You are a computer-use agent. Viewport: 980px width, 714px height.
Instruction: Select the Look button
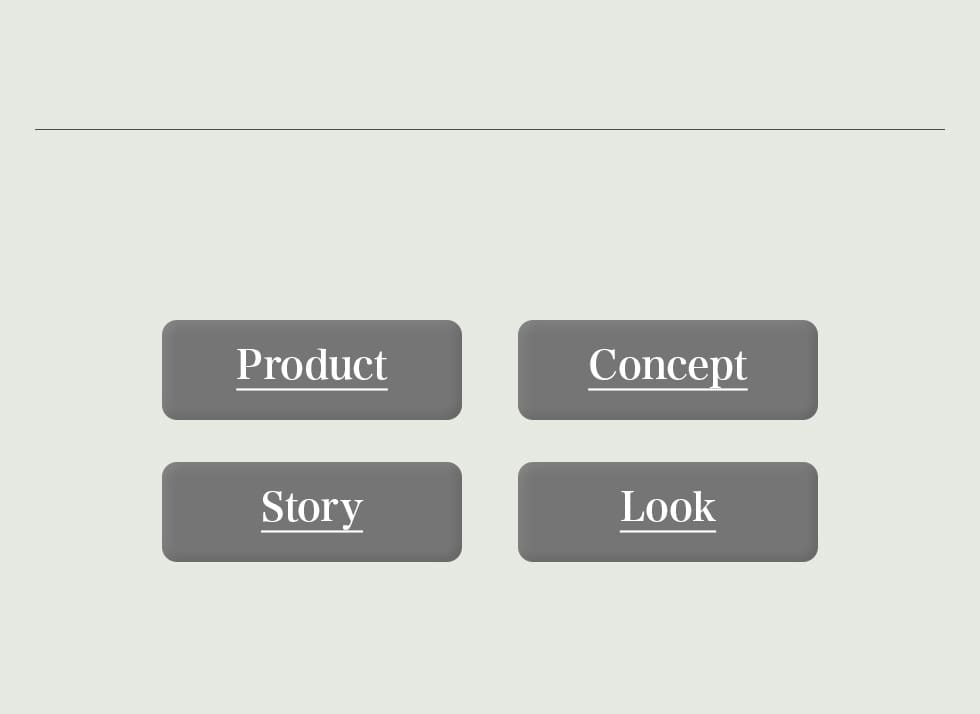667,511
